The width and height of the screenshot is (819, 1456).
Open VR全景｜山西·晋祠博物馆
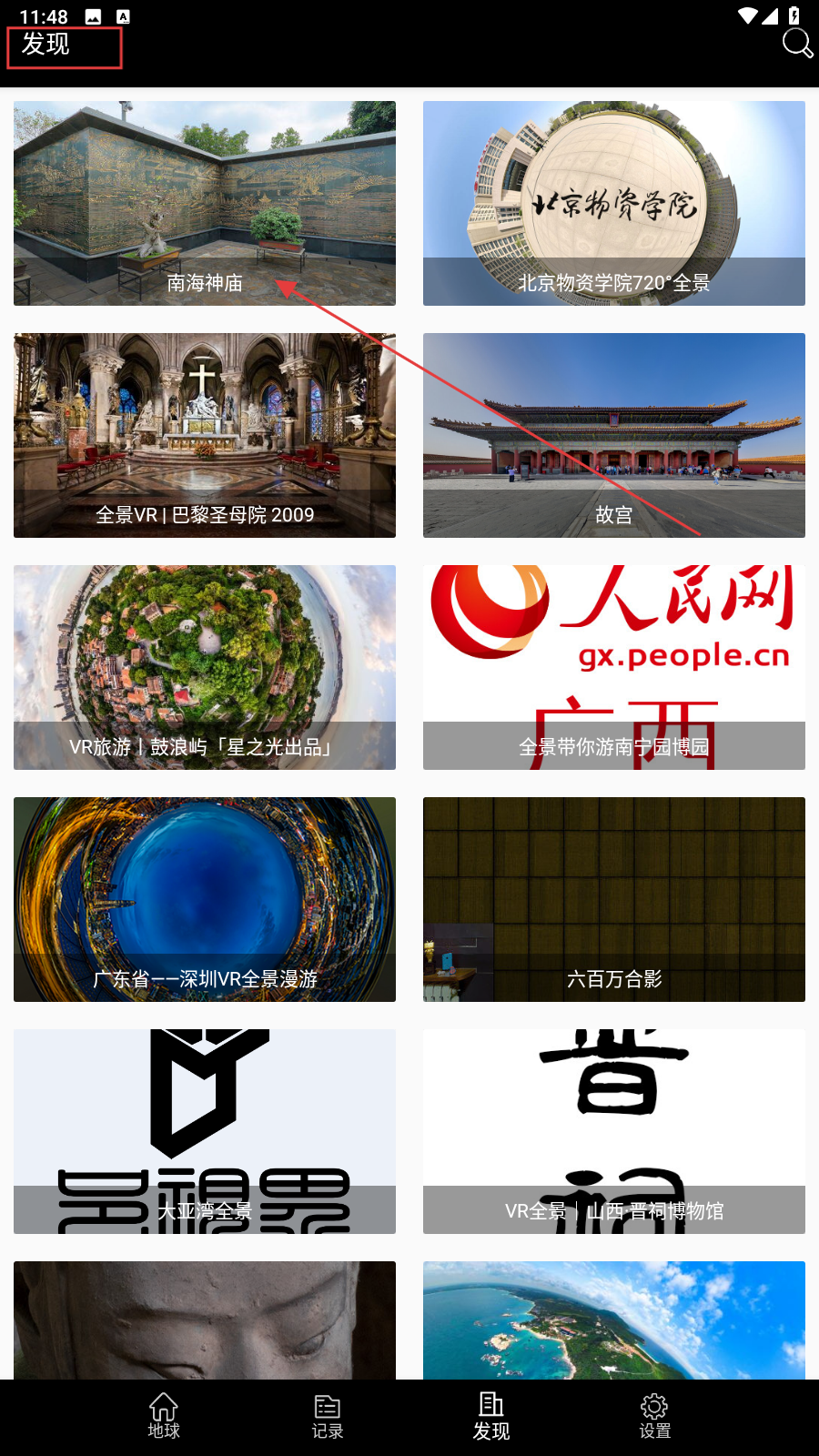[x=614, y=1131]
